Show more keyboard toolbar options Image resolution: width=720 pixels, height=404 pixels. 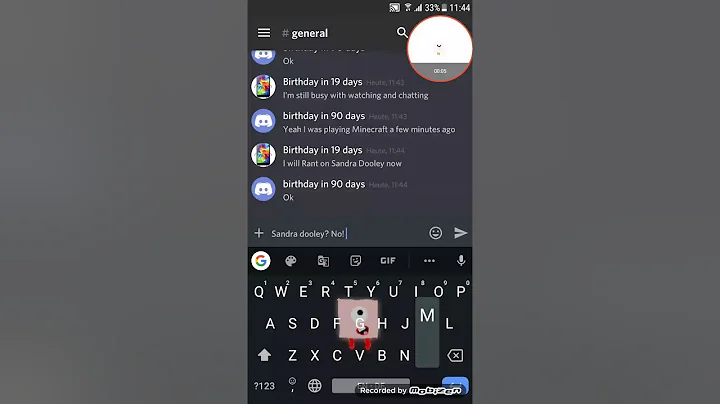(429, 261)
